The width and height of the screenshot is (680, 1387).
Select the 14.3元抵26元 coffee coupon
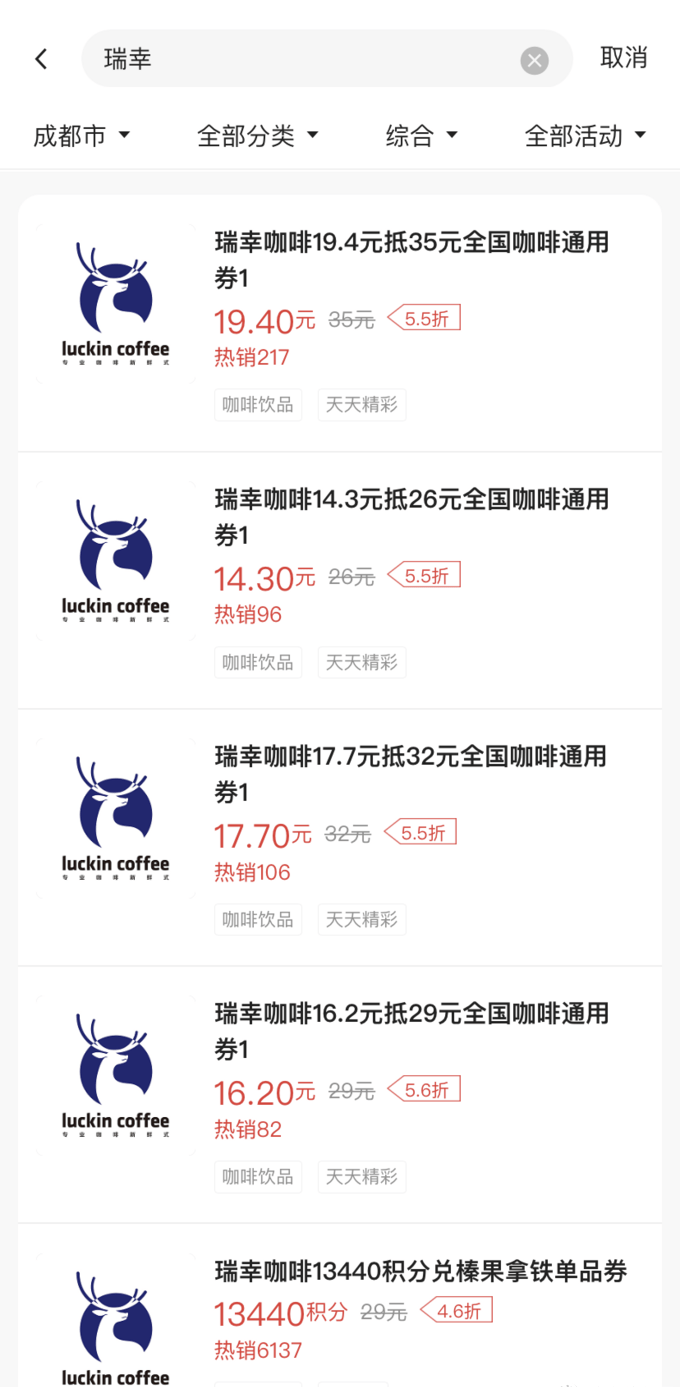click(411, 517)
